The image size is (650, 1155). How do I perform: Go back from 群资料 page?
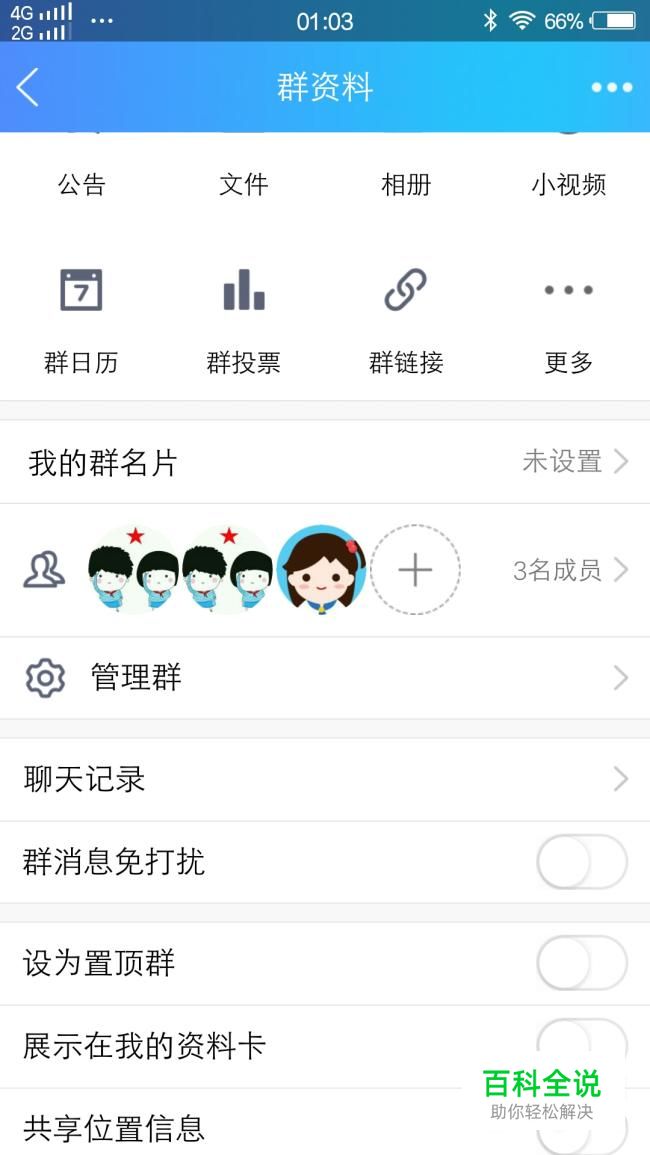(28, 88)
